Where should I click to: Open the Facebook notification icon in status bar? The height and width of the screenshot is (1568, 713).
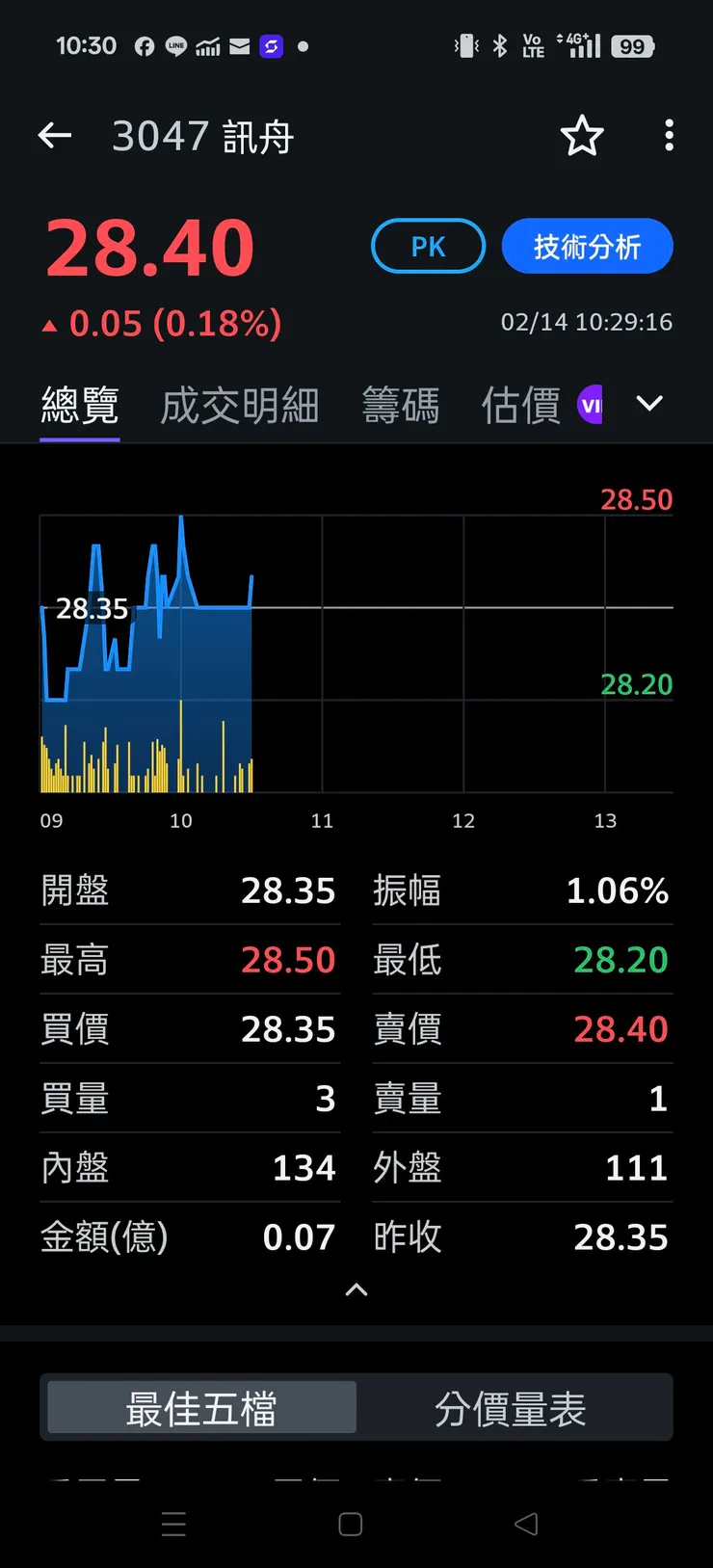point(143,45)
